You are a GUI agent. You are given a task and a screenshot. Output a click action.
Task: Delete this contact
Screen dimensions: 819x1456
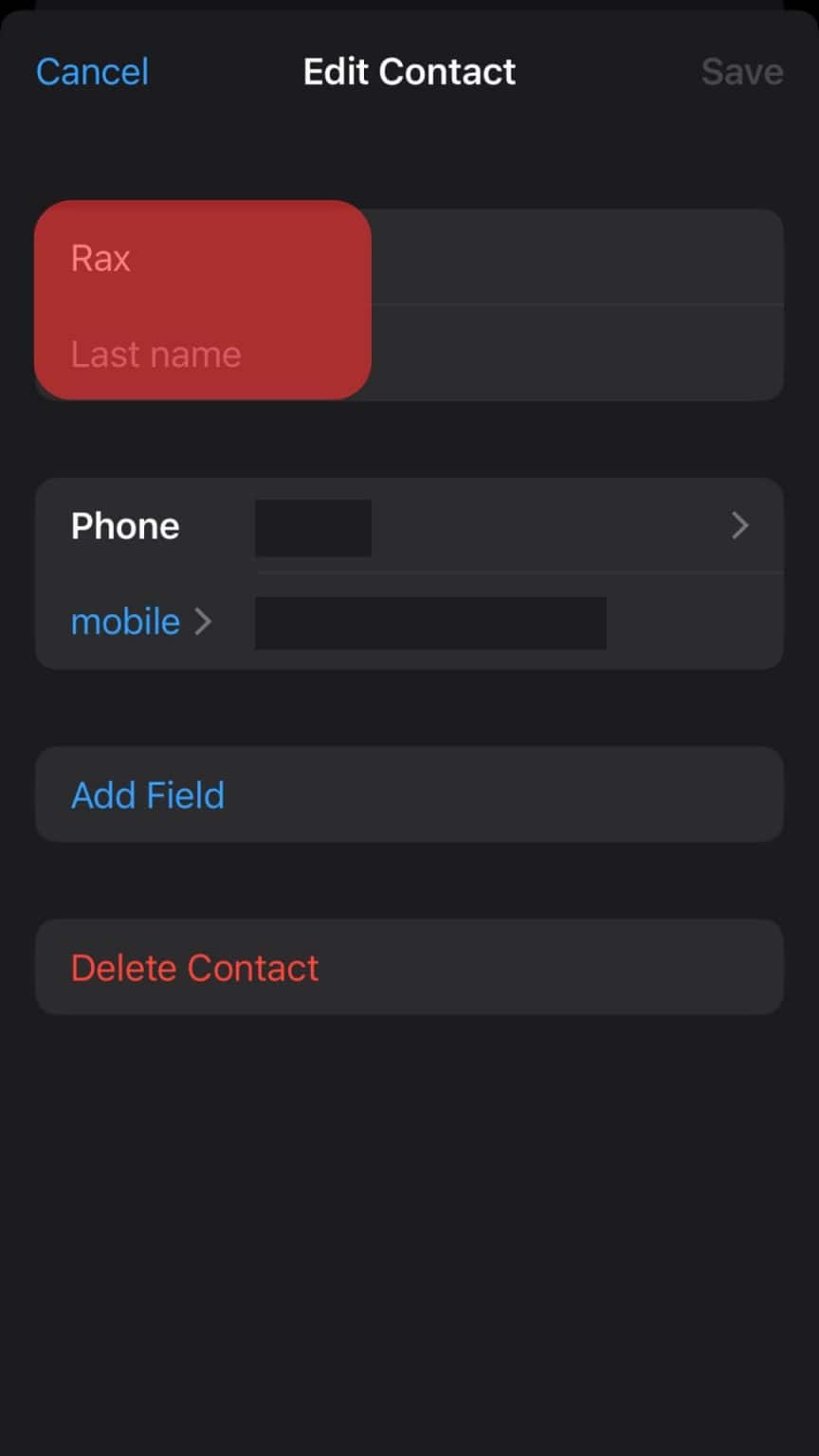(193, 967)
